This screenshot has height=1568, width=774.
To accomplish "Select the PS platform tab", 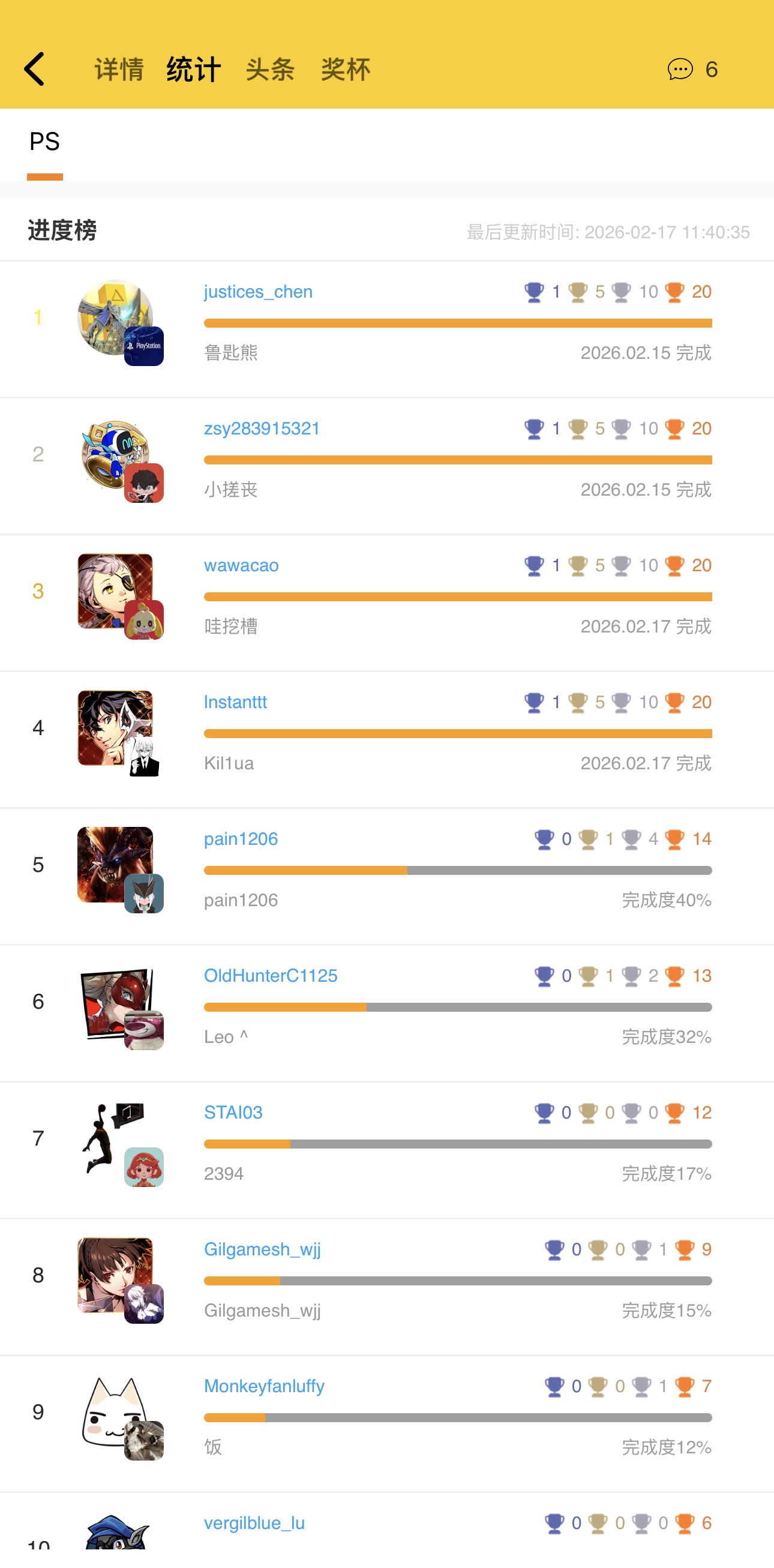I will click(x=44, y=142).
